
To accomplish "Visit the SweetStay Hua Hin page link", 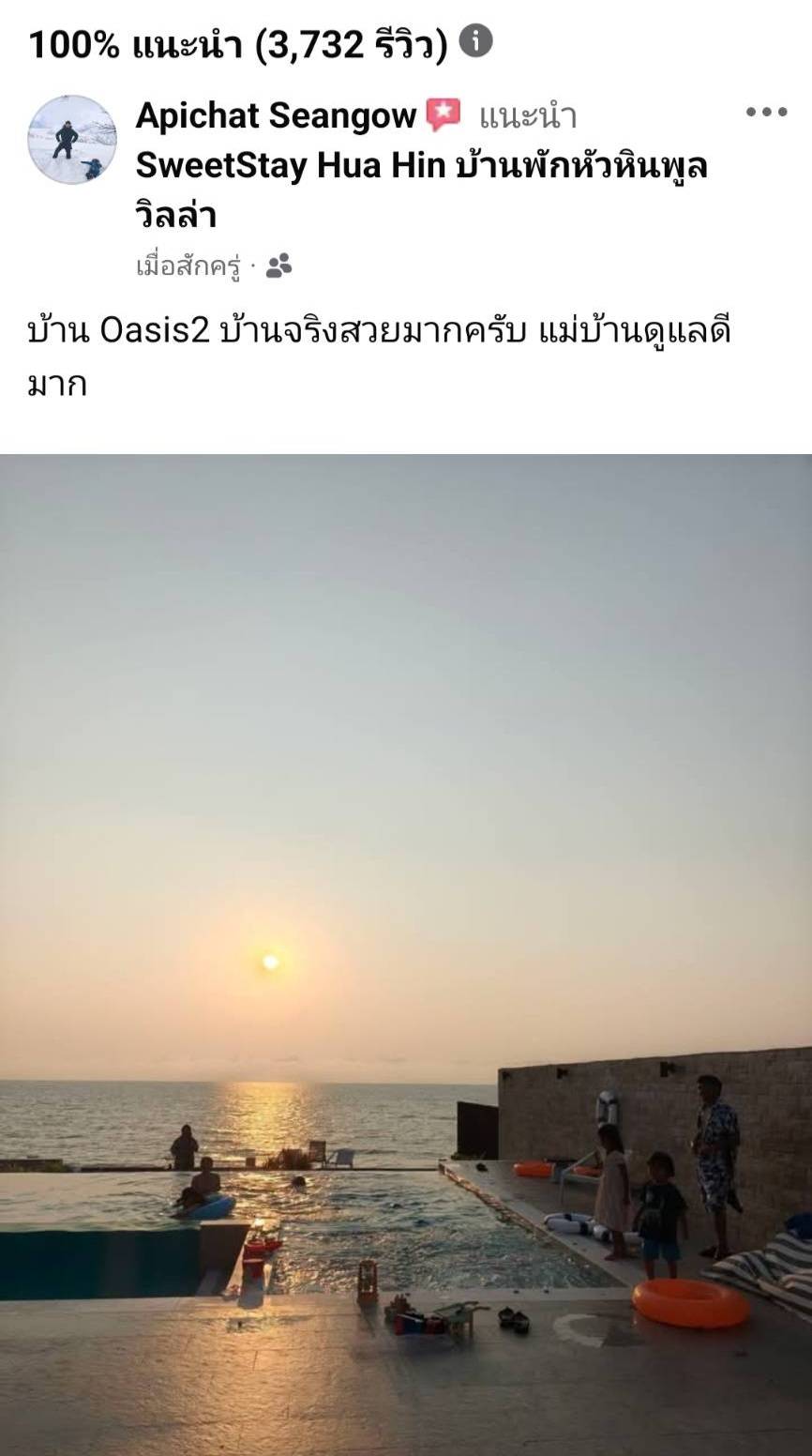I will pyautogui.click(x=420, y=167).
